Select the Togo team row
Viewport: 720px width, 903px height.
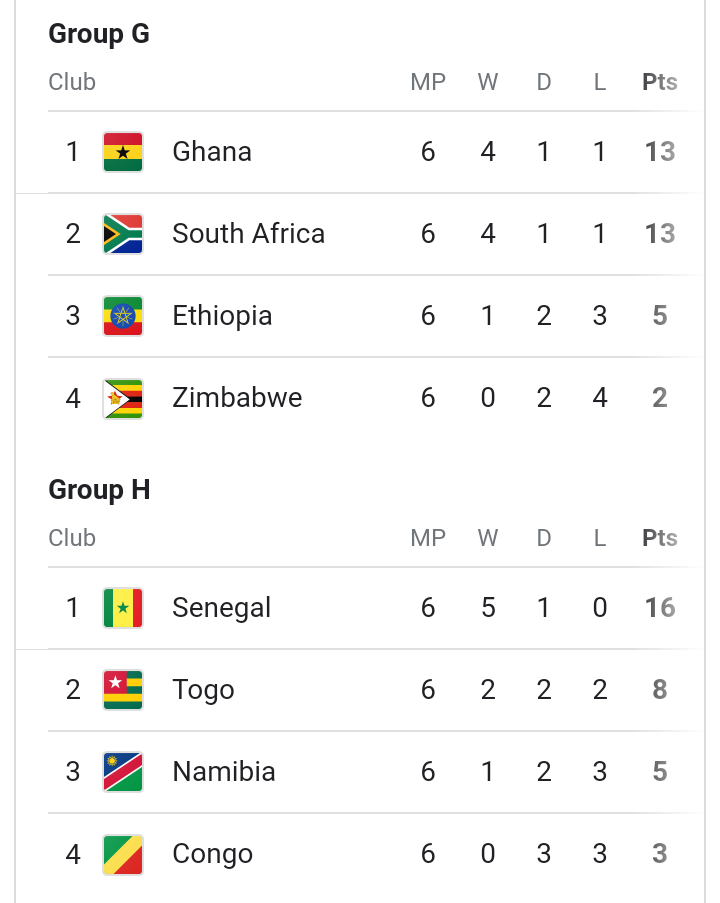(x=203, y=690)
